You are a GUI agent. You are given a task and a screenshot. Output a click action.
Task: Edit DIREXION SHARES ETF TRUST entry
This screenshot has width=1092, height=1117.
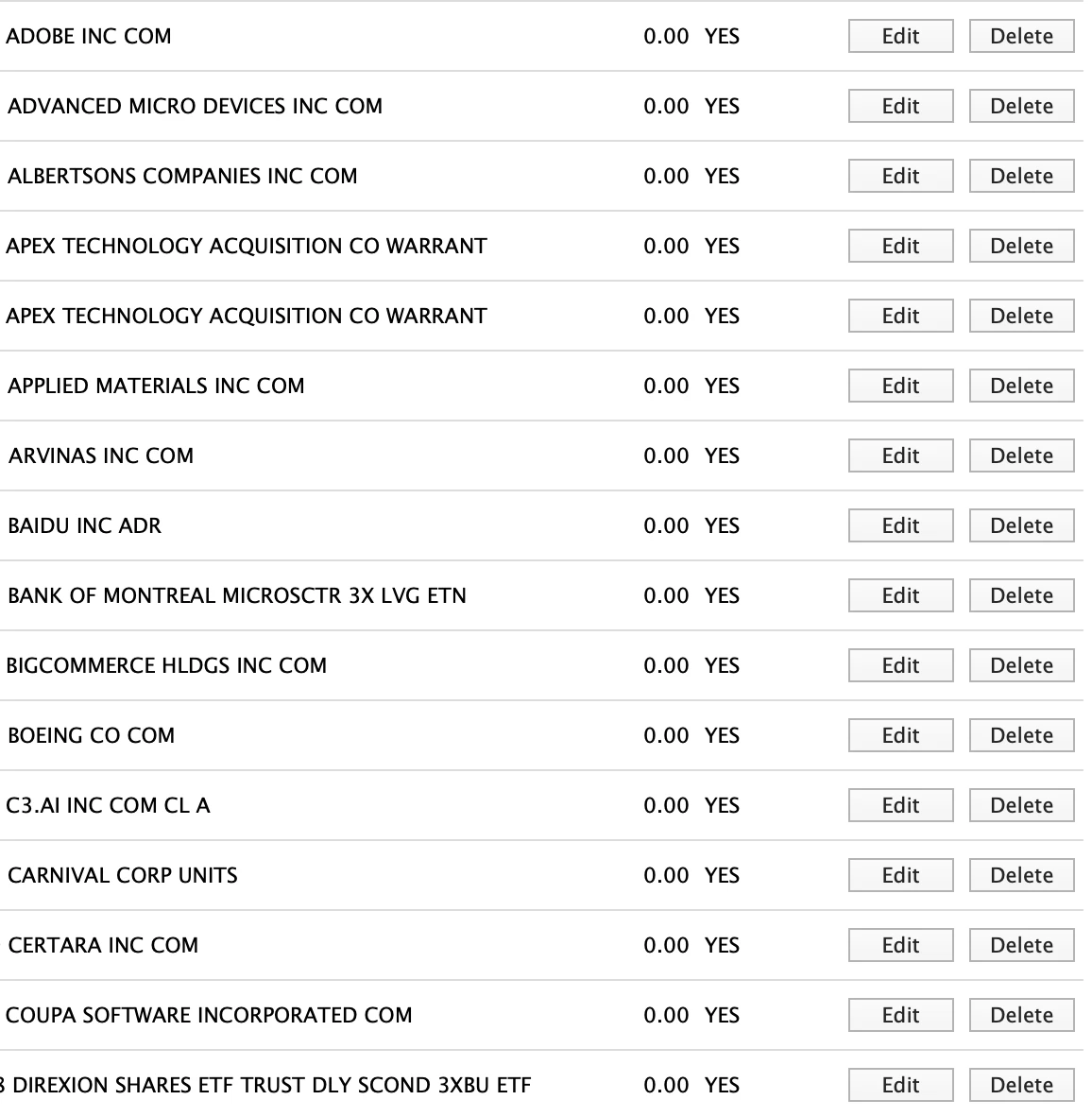[x=900, y=1084]
